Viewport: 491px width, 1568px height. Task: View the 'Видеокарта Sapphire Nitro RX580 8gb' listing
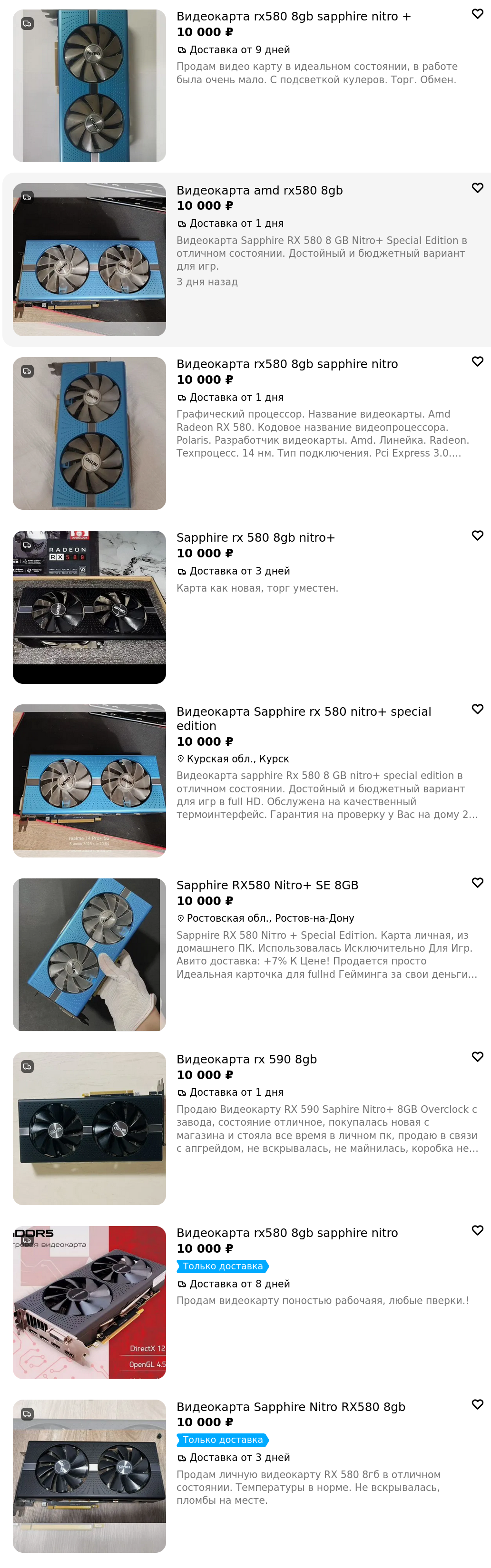pos(291,1407)
